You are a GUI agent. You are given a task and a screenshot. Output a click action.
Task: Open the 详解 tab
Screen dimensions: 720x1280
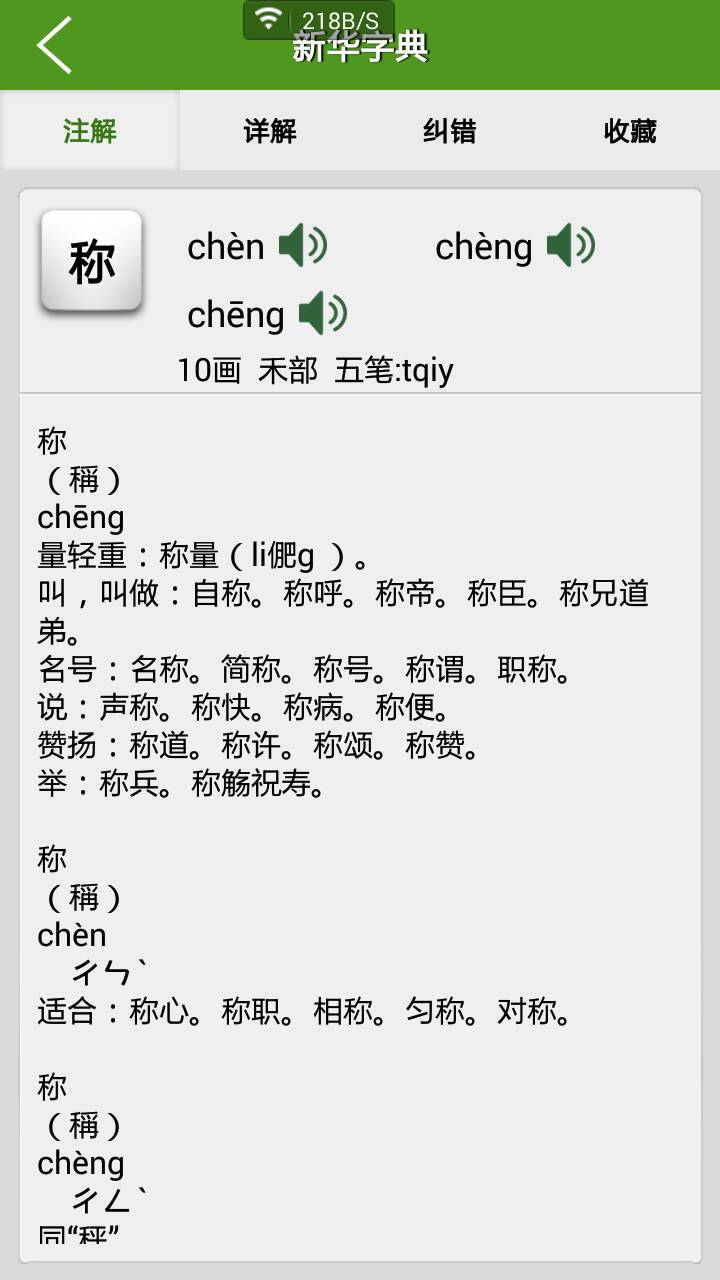[270, 131]
